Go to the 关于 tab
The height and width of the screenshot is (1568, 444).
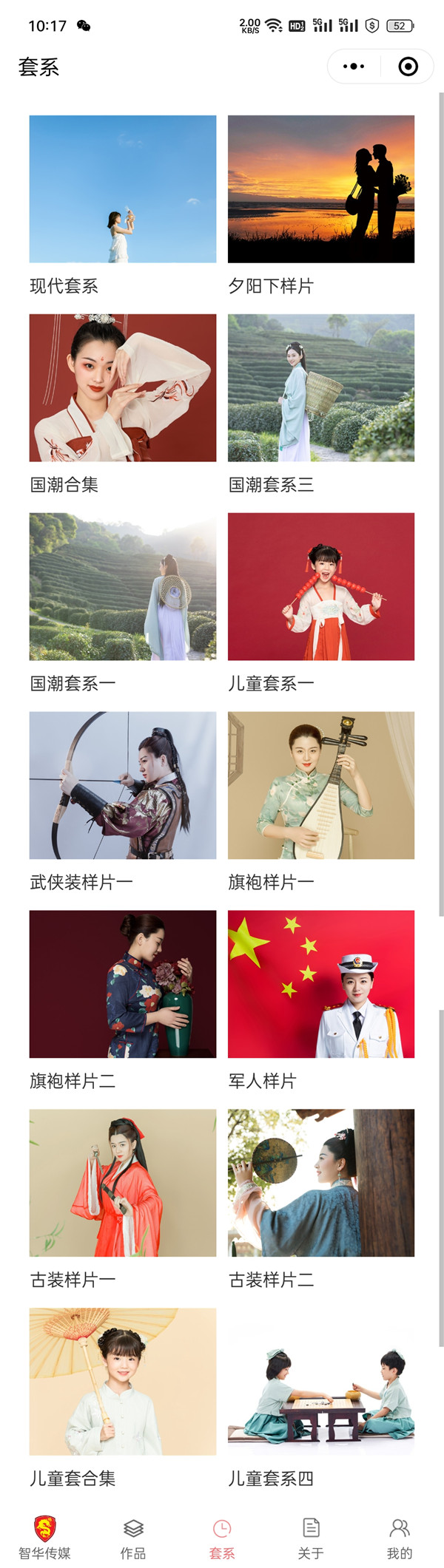tap(311, 1536)
